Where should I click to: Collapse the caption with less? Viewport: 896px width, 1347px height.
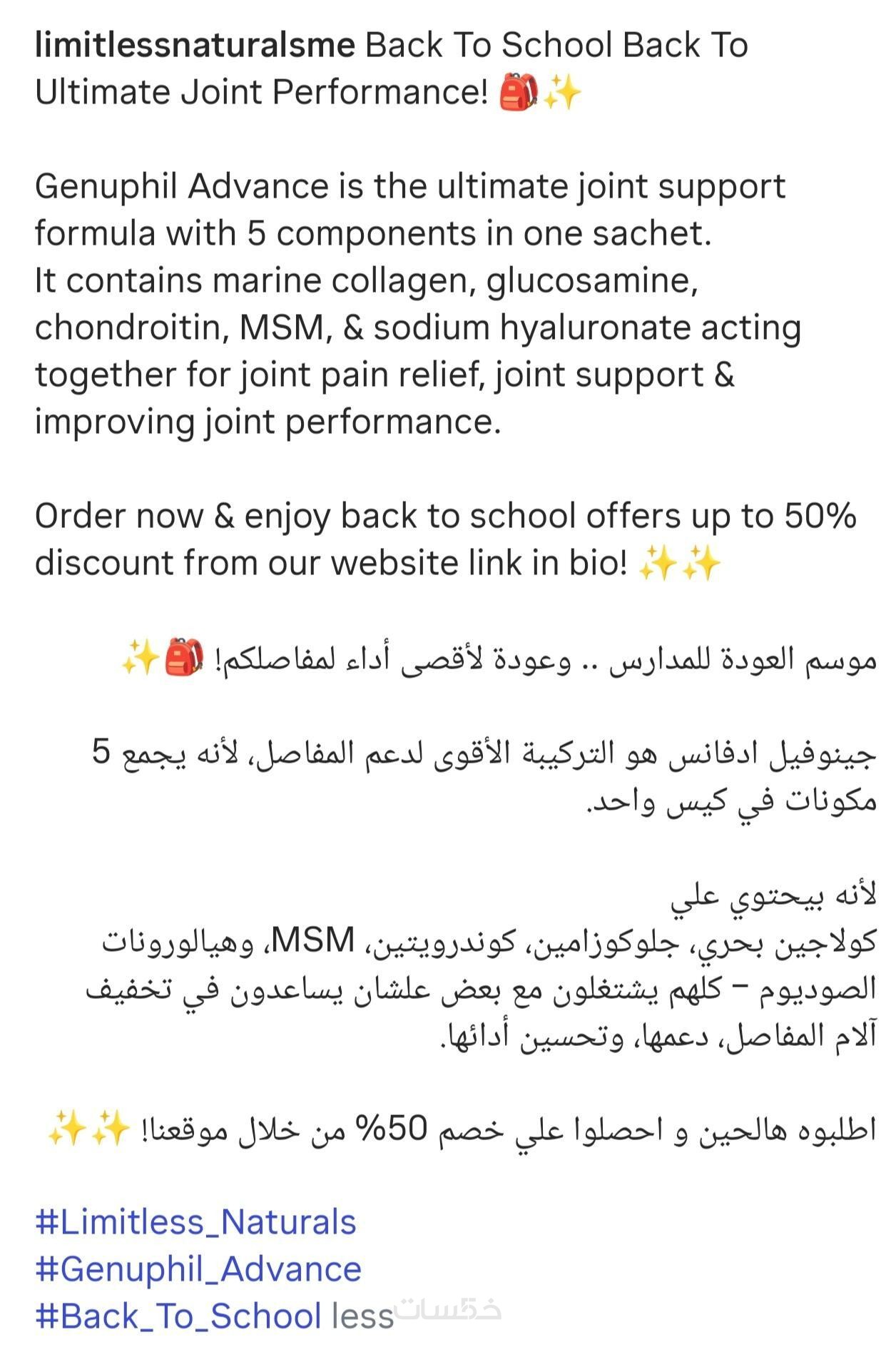(x=363, y=1316)
